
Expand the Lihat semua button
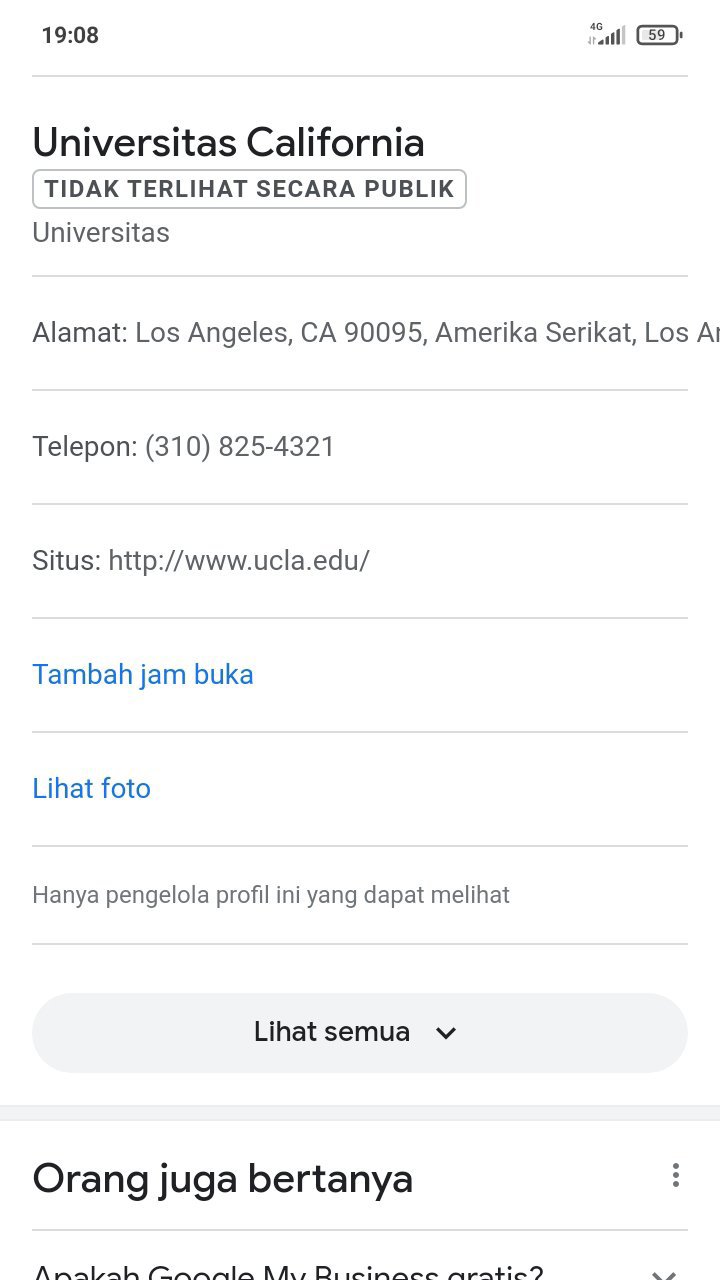pos(359,1033)
